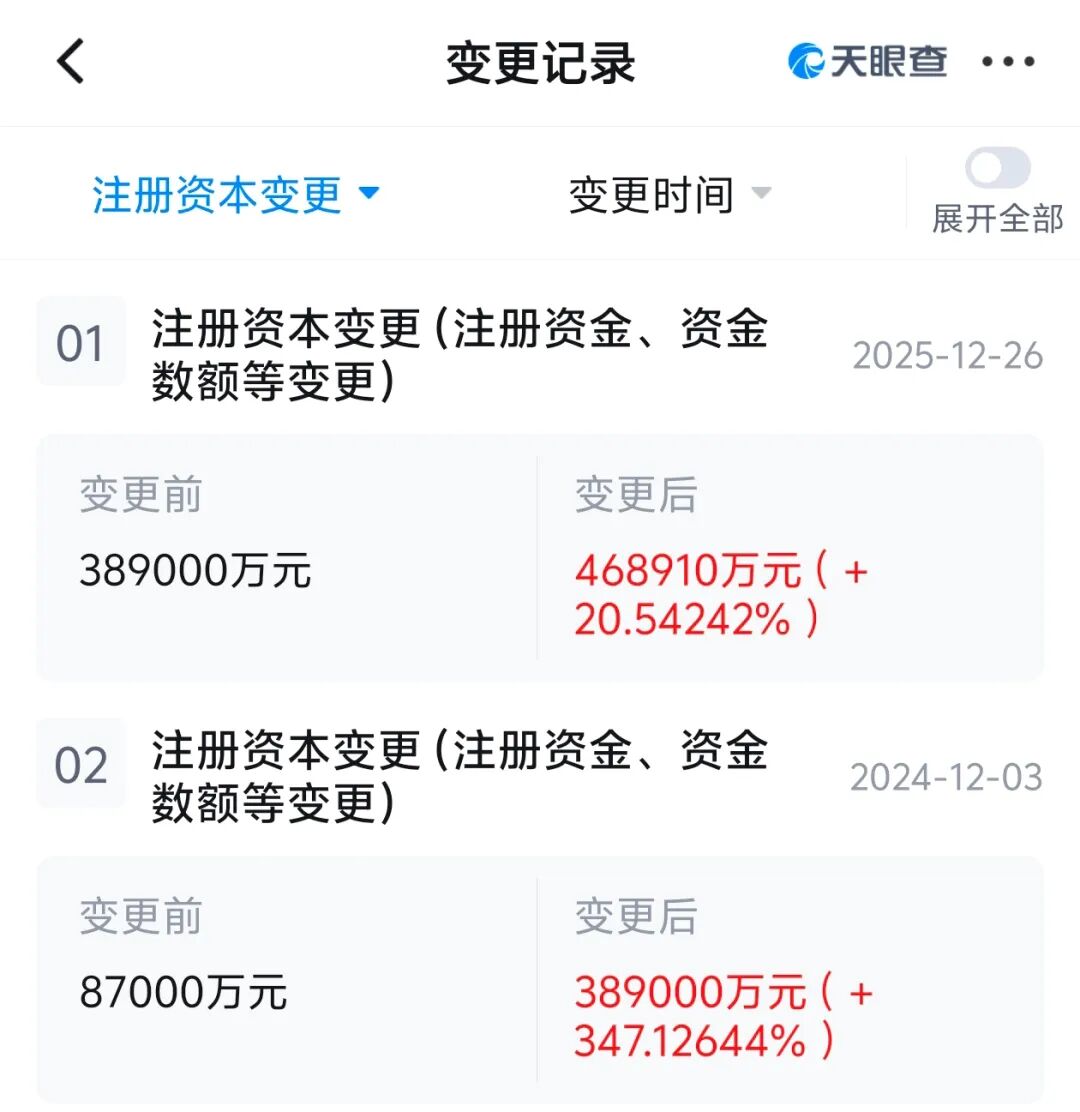Go back from the 变更记录 page
The height and width of the screenshot is (1112, 1080).
coord(70,62)
